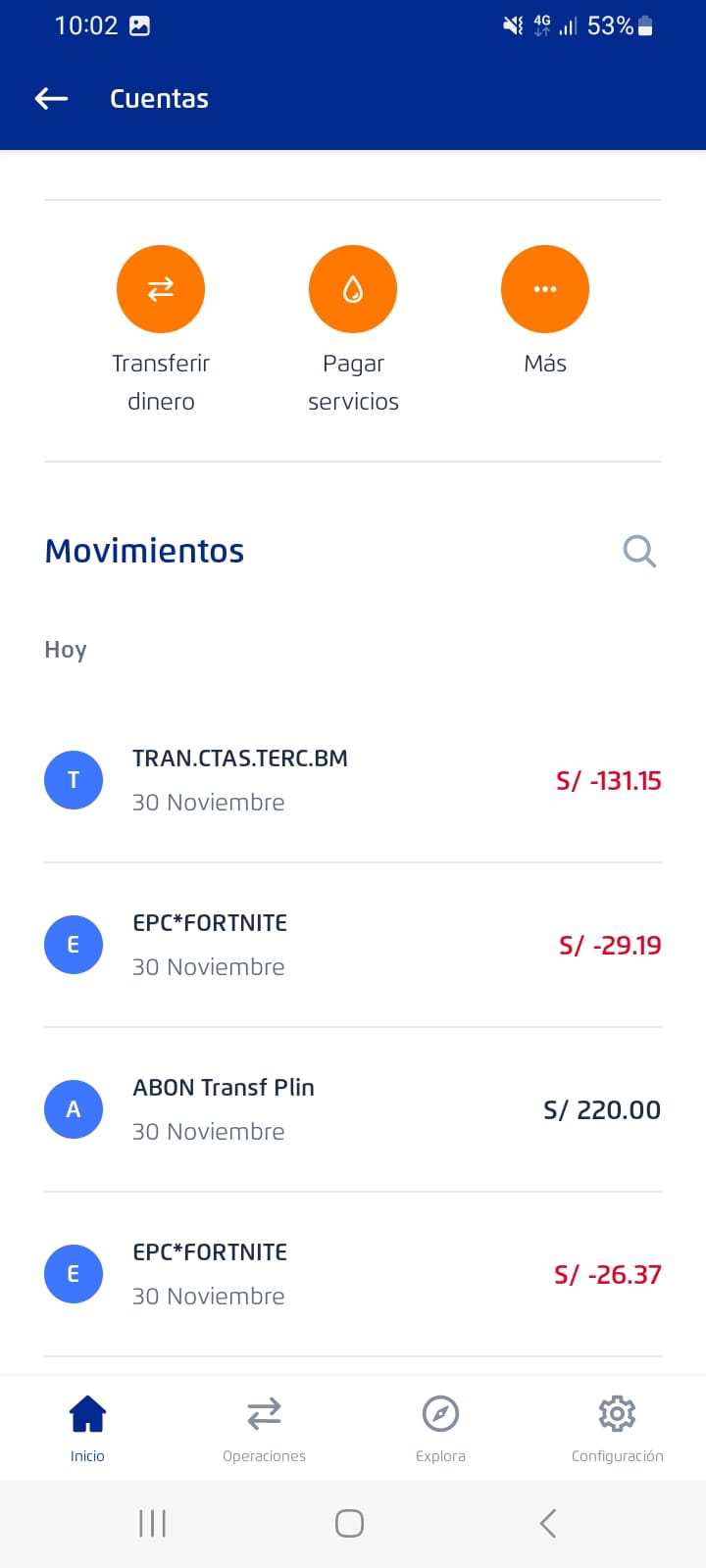The height and width of the screenshot is (1568, 706).
Task: Tap the system home button
Action: 349,1523
